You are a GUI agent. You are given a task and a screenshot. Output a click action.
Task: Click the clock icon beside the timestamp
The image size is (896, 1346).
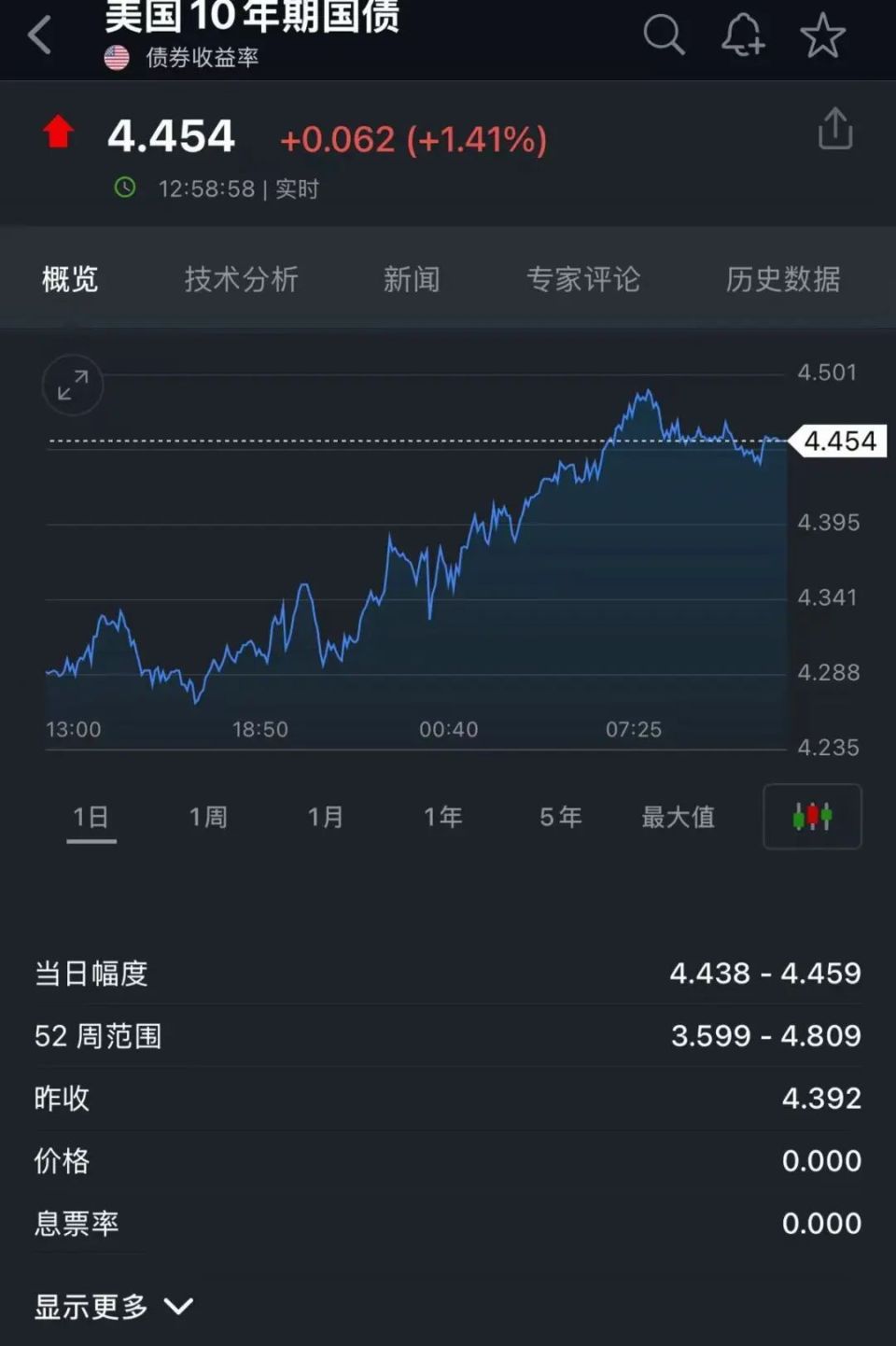(x=126, y=188)
